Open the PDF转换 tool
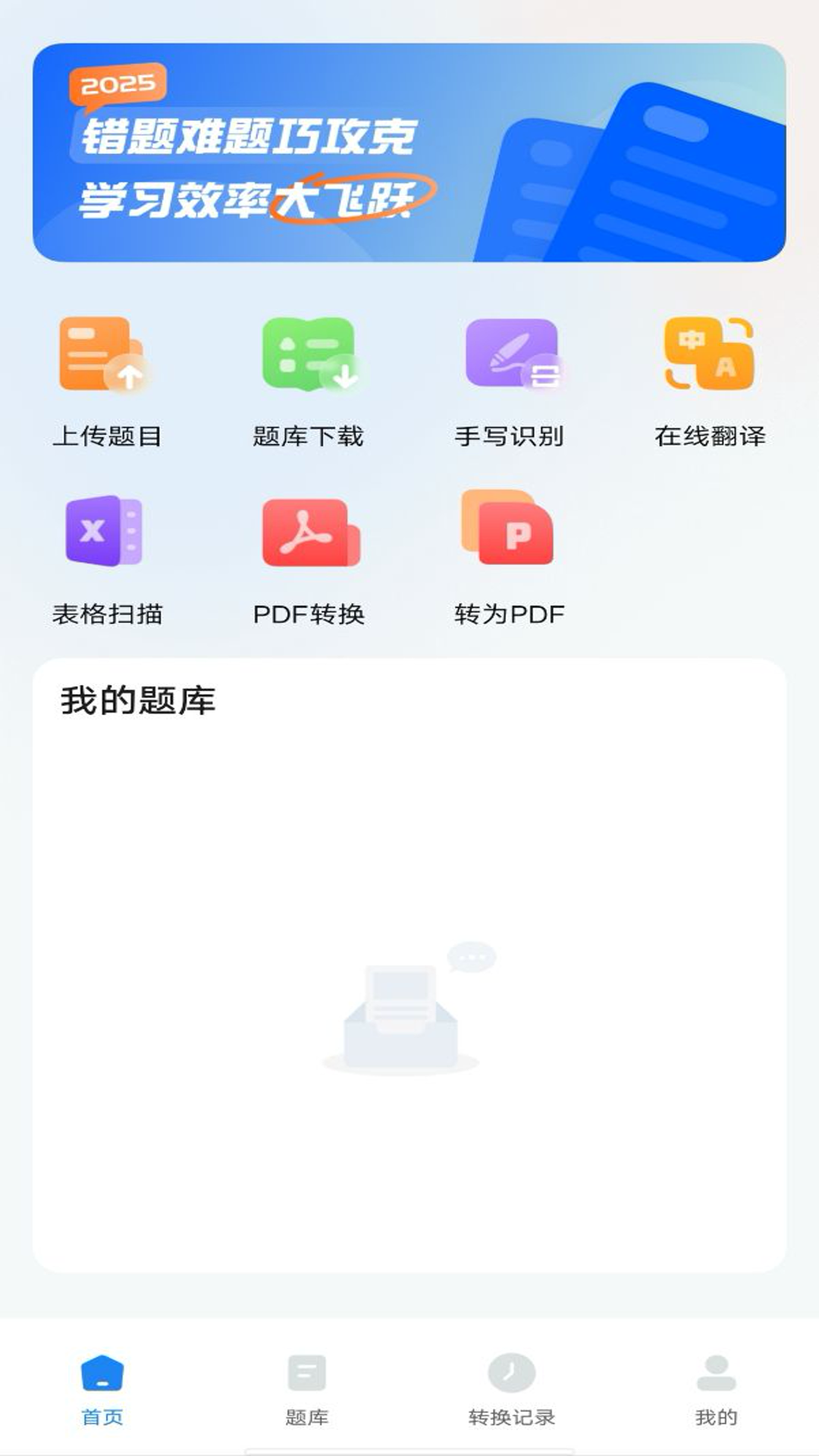Viewport: 819px width, 1456px height. pos(309,557)
